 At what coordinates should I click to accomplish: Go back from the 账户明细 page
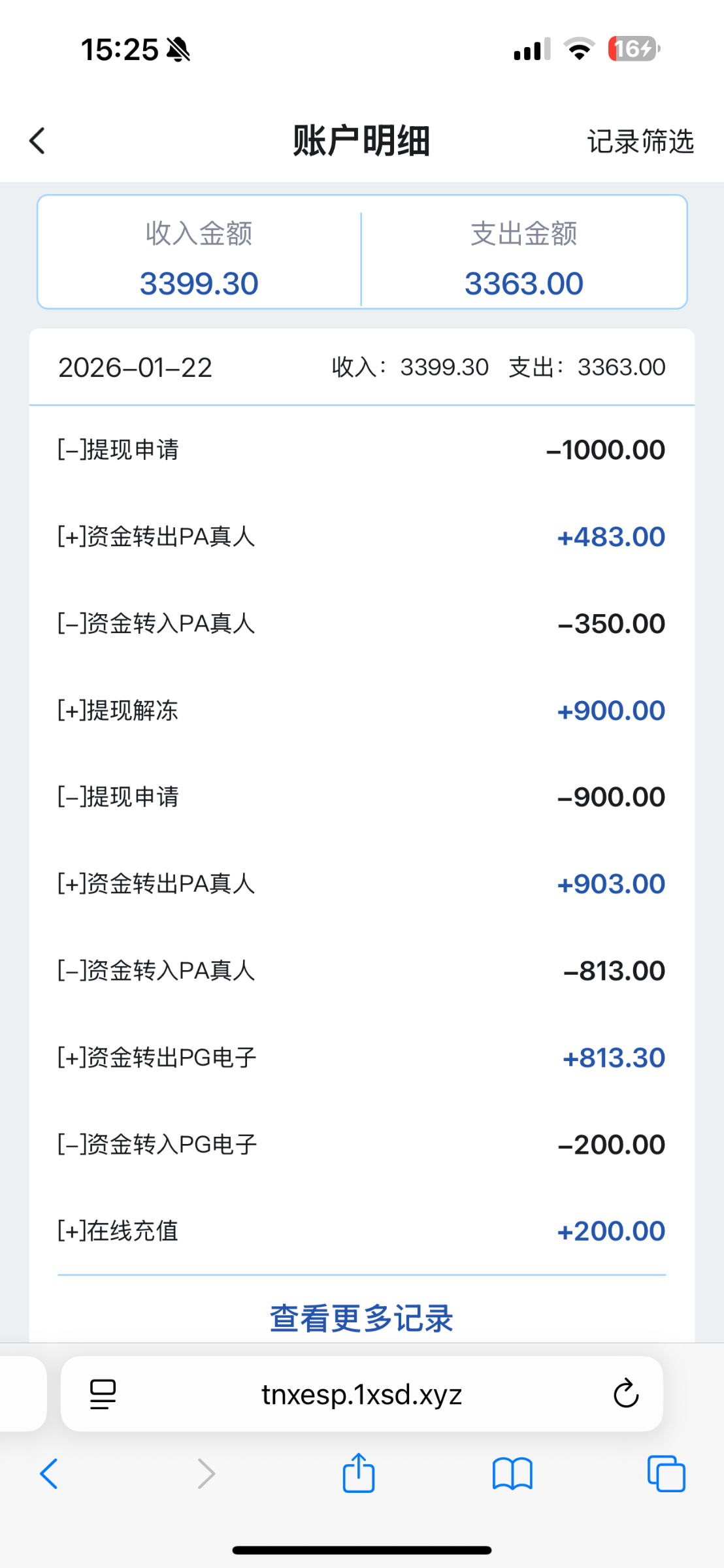tap(38, 141)
